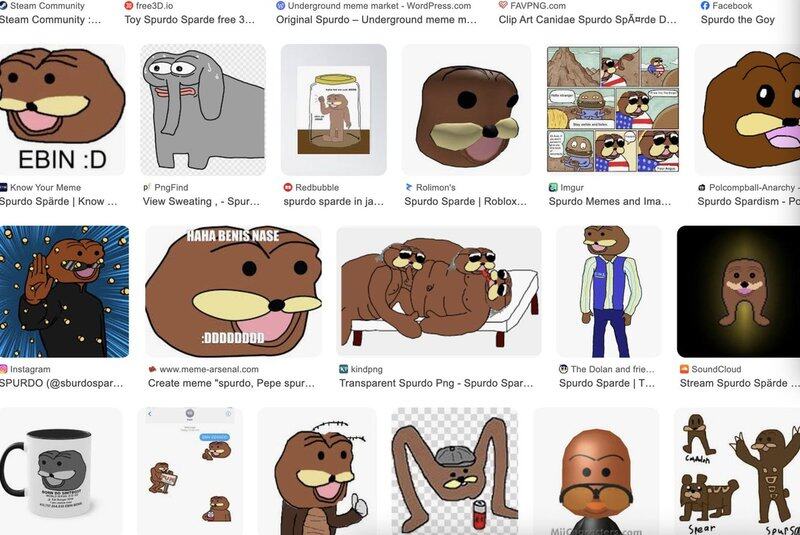
Task: Open the Imgur Spurdo comic image
Action: click(612, 110)
